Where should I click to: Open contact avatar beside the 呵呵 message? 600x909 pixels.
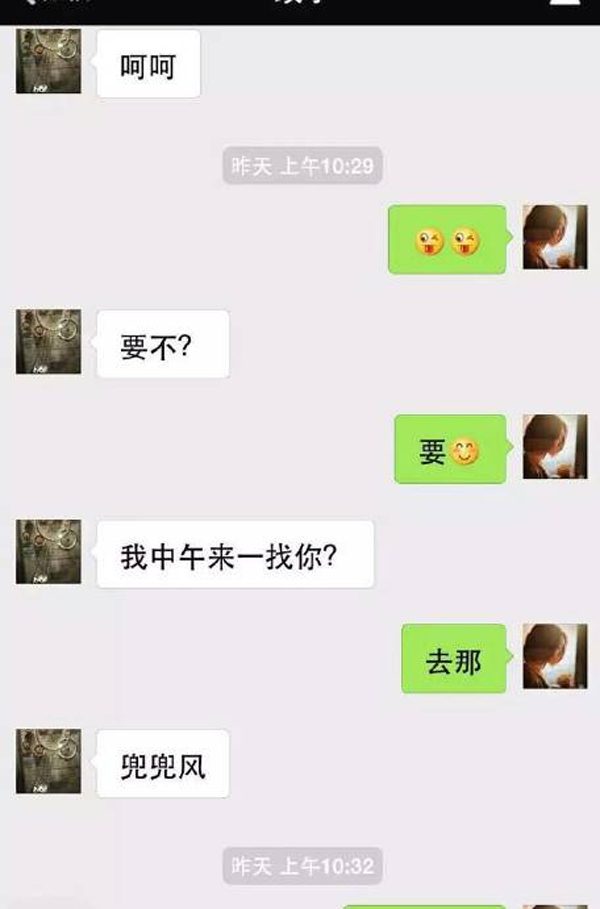(48, 62)
